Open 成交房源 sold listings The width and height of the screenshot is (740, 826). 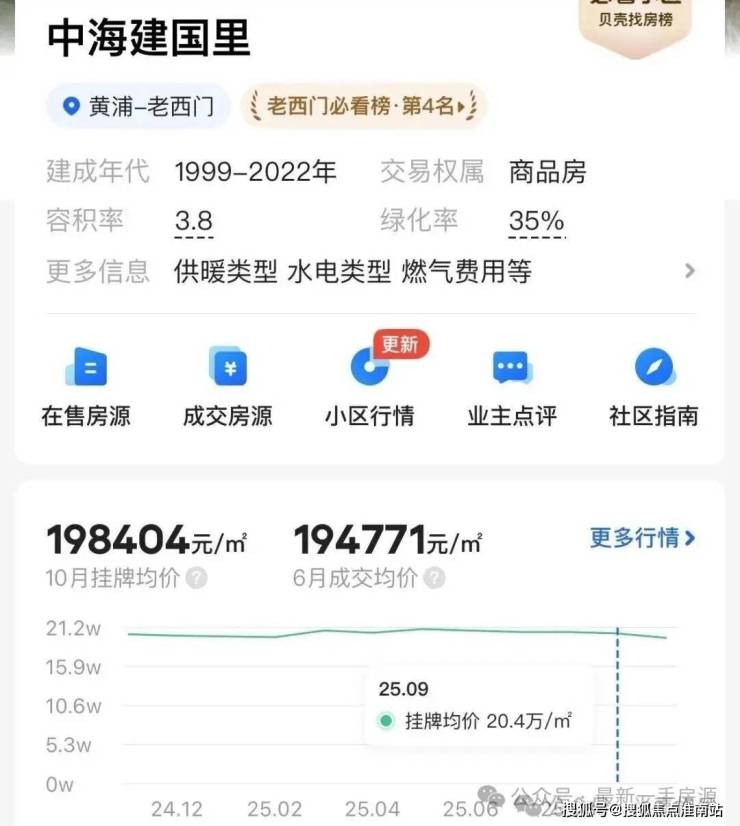pyautogui.click(x=228, y=387)
